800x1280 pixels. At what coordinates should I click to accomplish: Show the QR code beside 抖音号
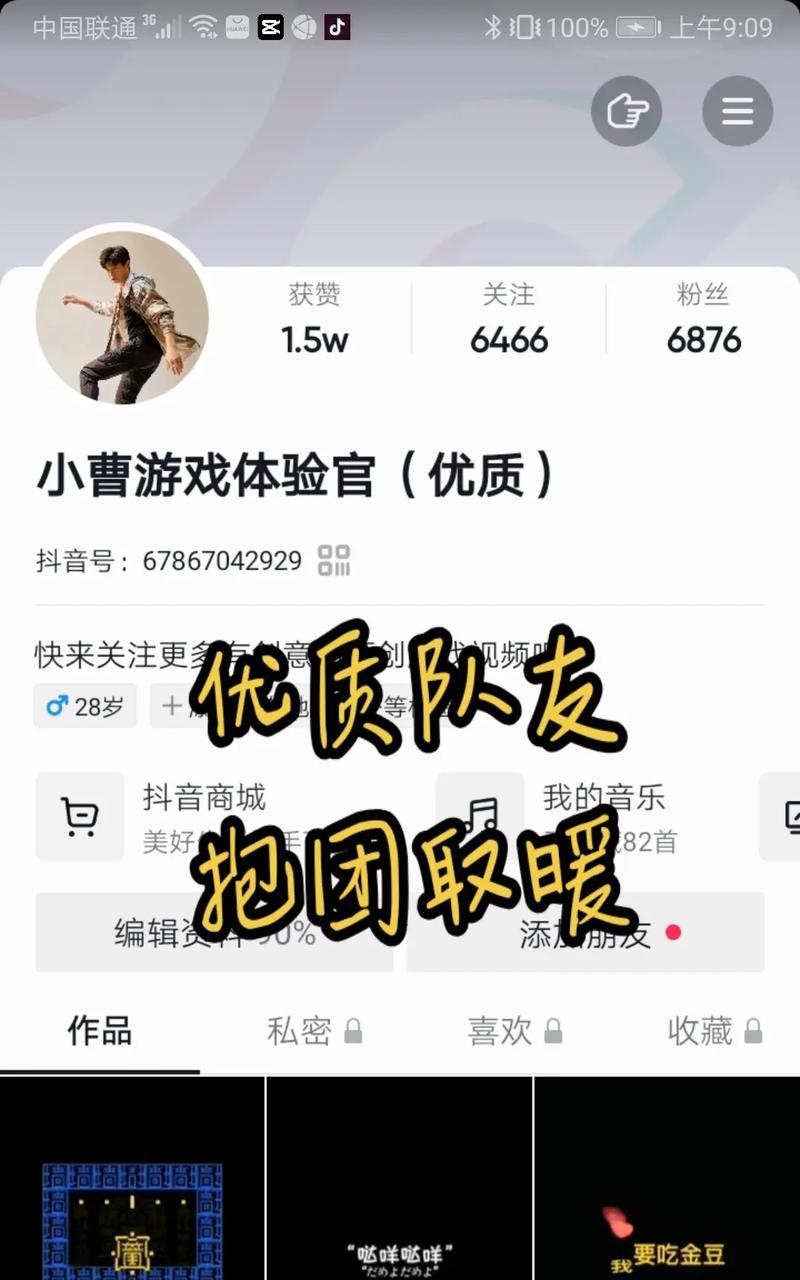[x=334, y=560]
